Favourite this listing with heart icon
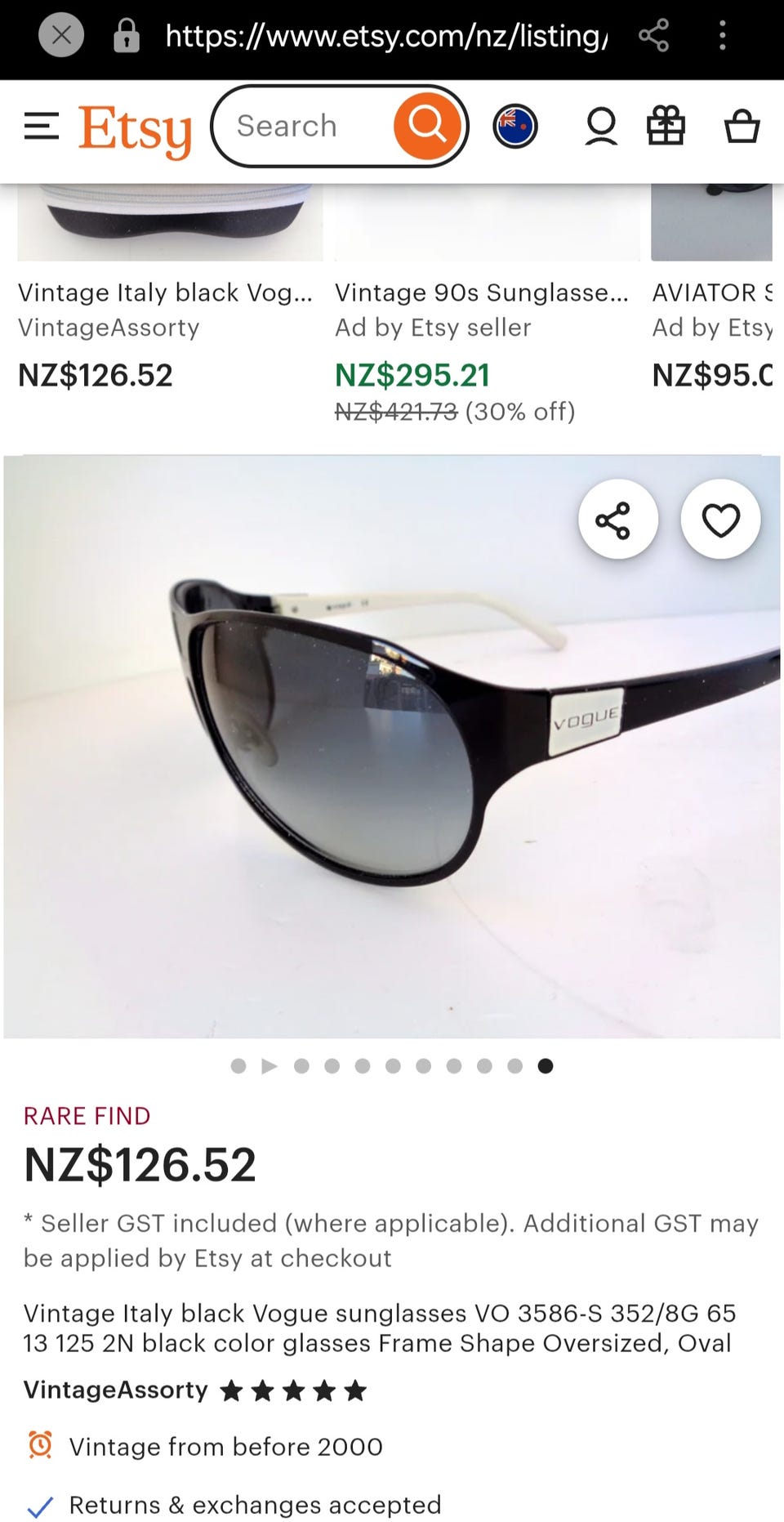The image size is (784, 1522). click(x=720, y=520)
